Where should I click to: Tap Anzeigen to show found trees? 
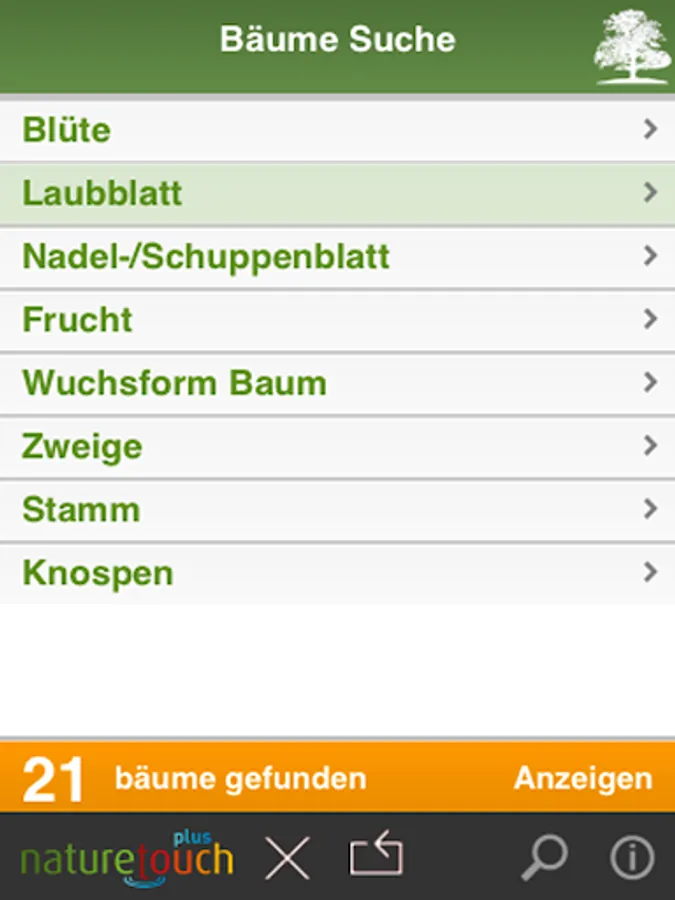tap(583, 779)
